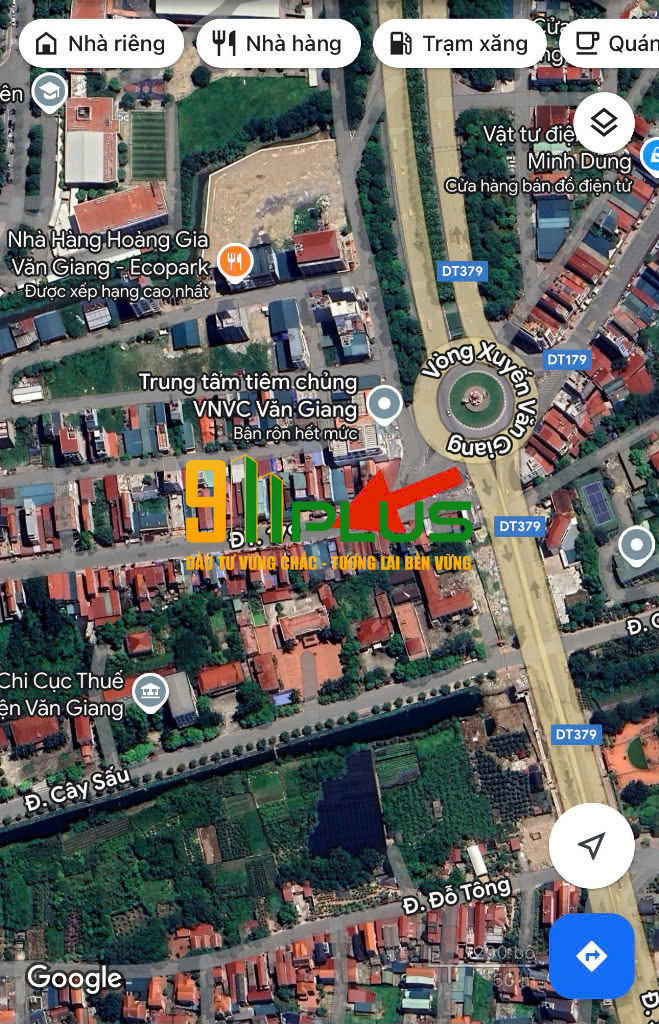The width and height of the screenshot is (659, 1024).
Task: View Chi Cục Thuế Văn Giang place marker
Action: 150,692
